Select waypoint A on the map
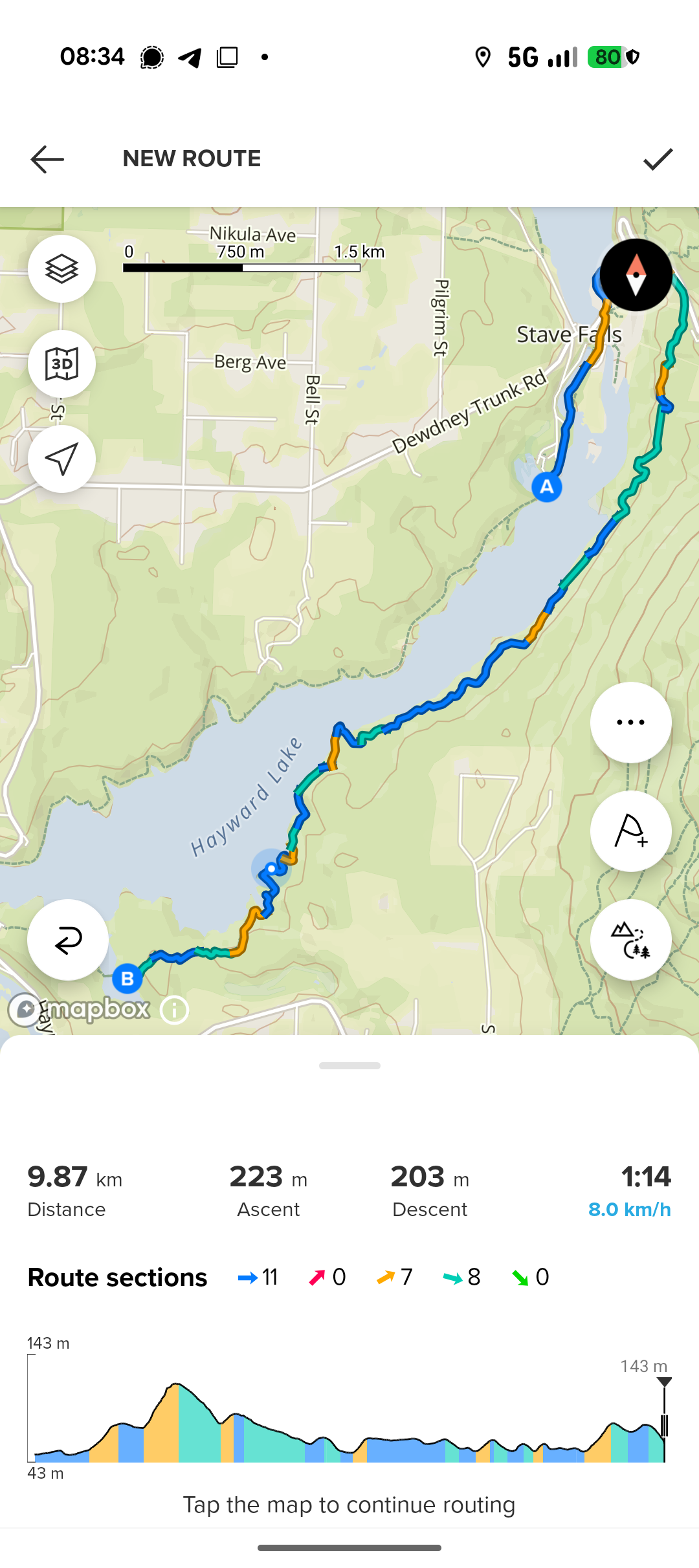699x1568 pixels. (x=547, y=487)
